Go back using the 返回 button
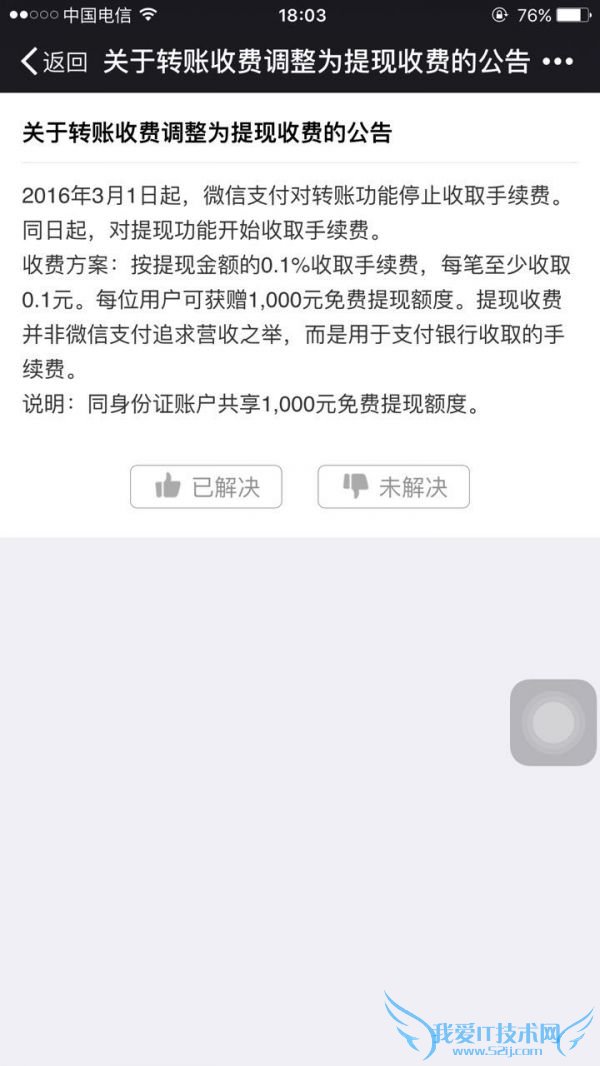The image size is (600, 1066). pos(54,63)
